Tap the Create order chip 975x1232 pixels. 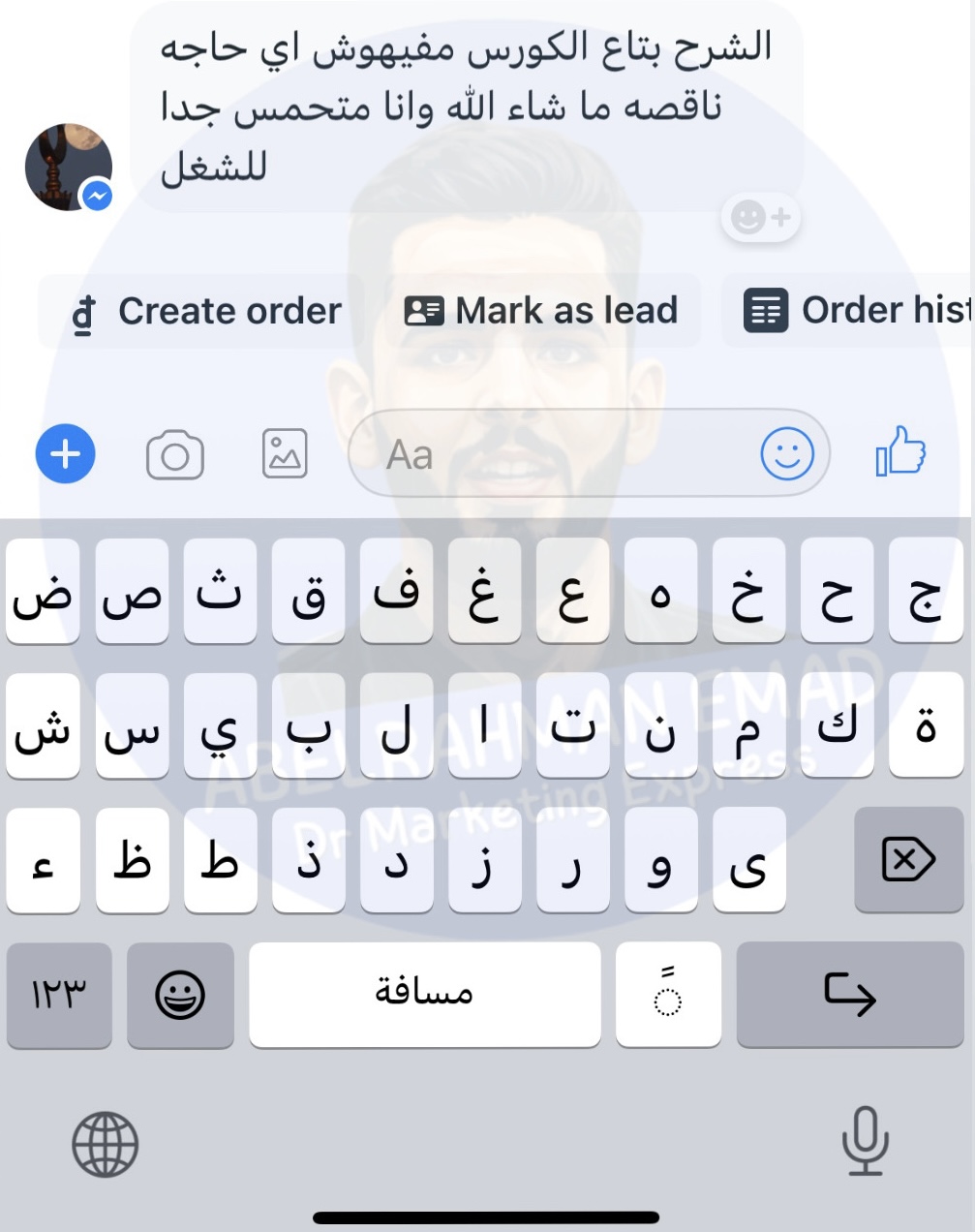(x=206, y=311)
